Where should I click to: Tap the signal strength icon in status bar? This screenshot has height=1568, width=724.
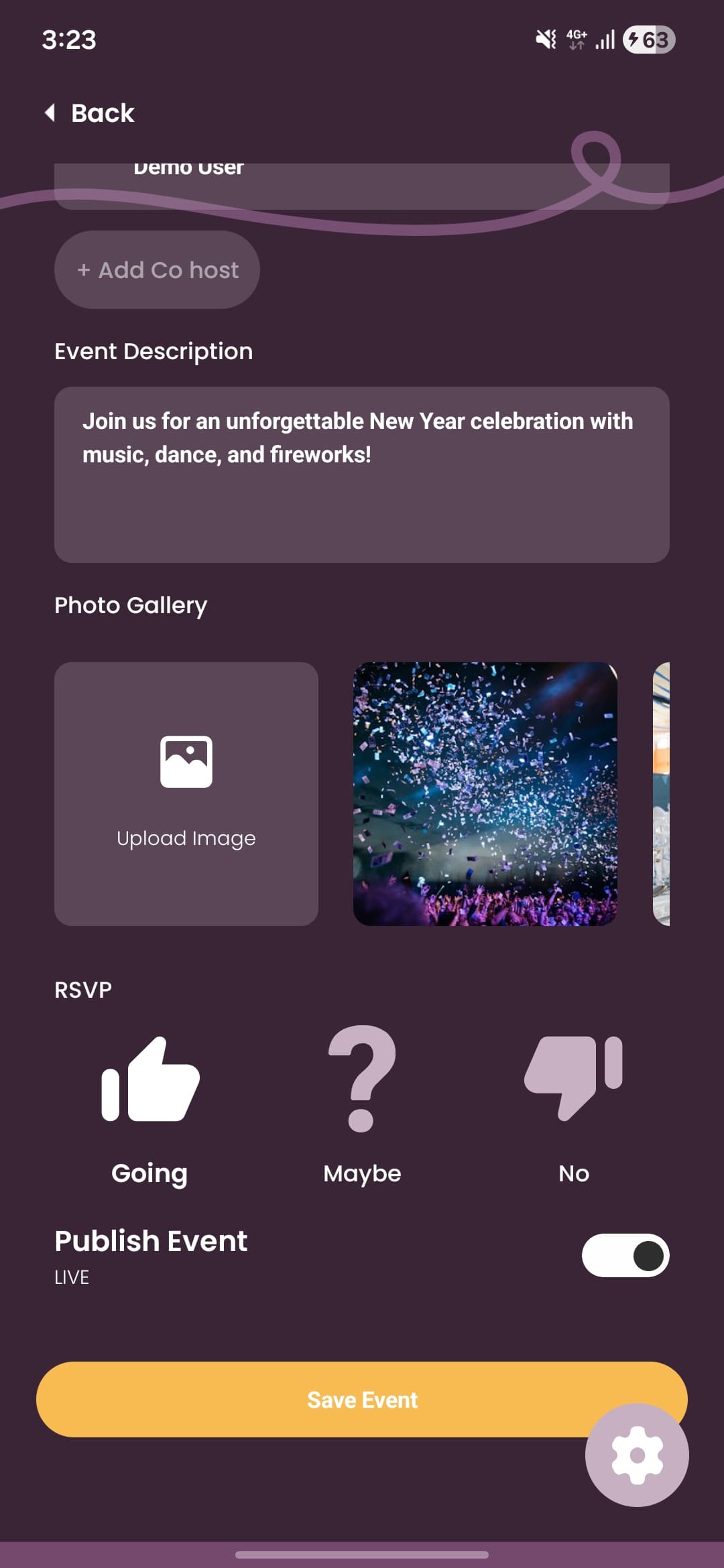605,40
